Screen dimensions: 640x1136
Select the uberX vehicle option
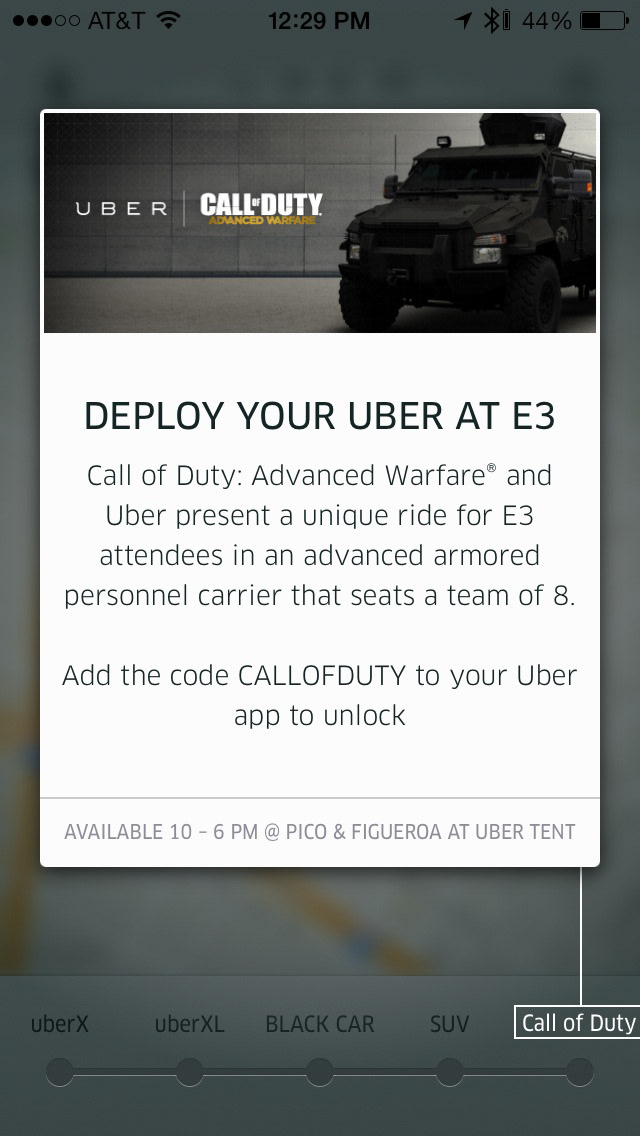coord(59,1024)
